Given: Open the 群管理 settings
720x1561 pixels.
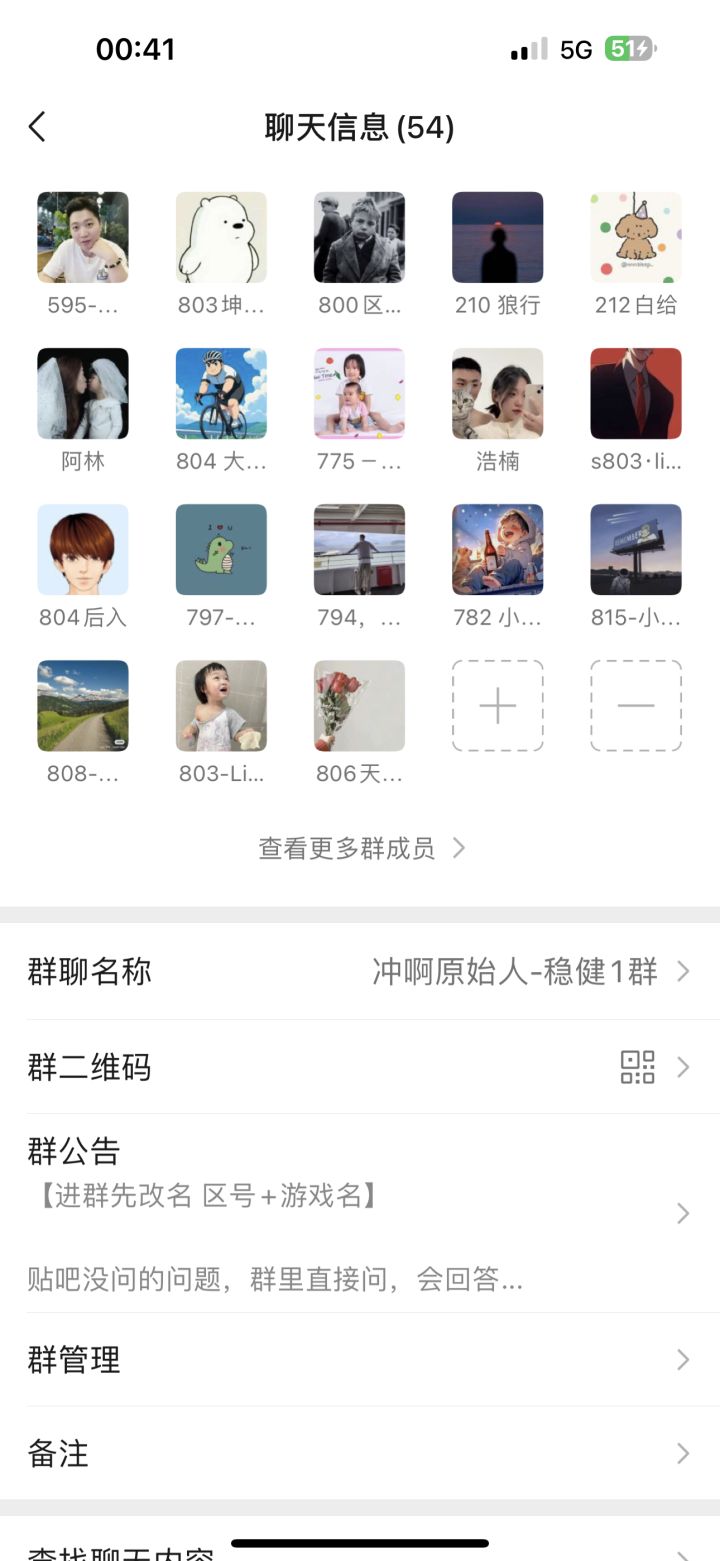Looking at the screenshot, I should click(360, 1359).
